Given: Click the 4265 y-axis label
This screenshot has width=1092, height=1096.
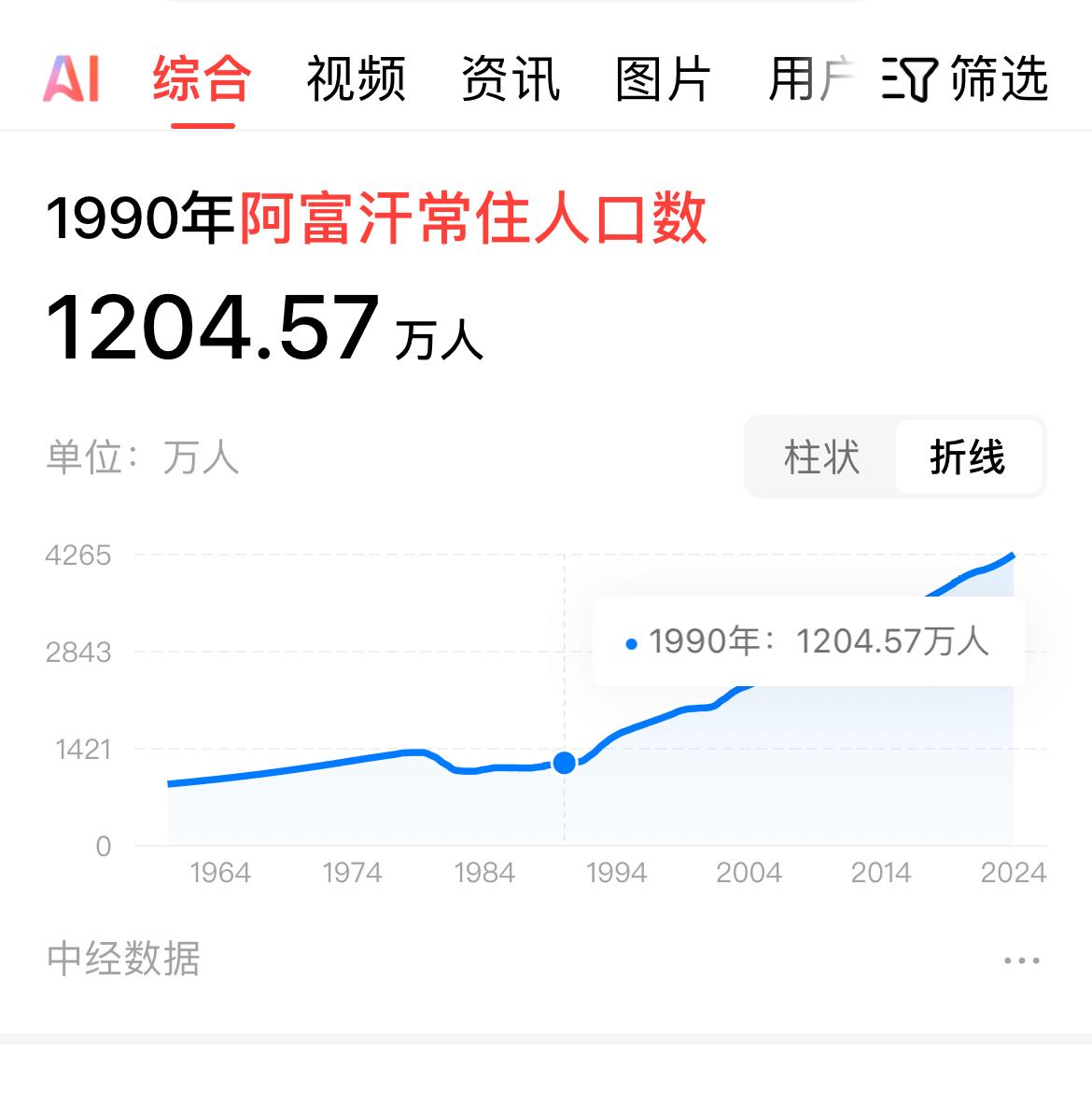Looking at the screenshot, I should 78,555.
